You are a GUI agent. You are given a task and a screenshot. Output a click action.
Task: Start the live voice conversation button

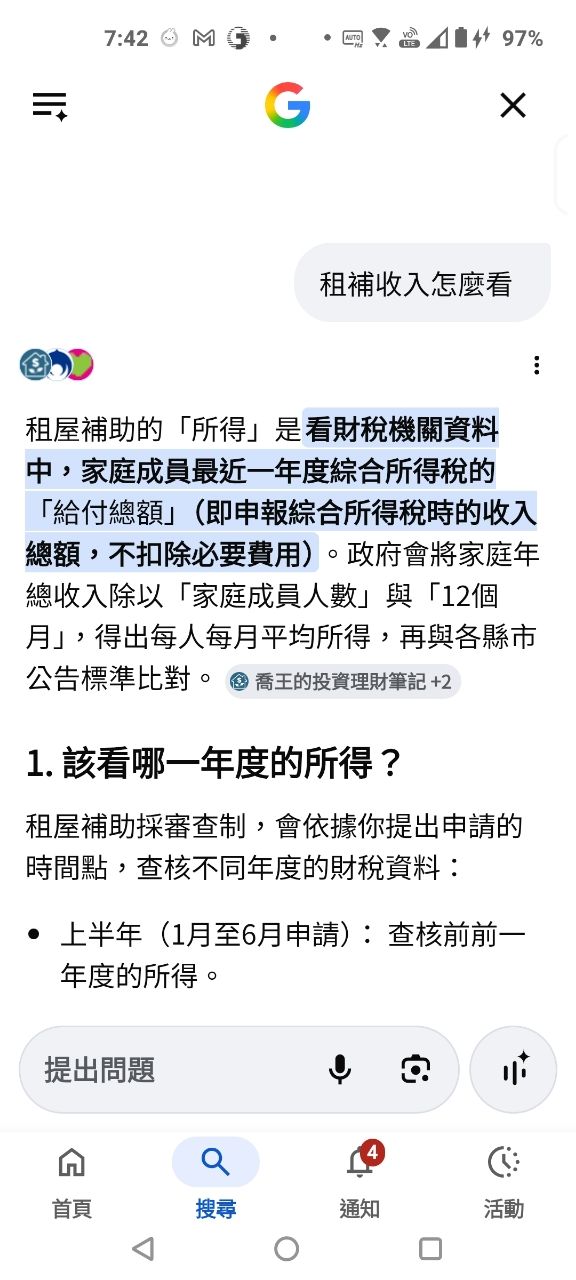(513, 1070)
